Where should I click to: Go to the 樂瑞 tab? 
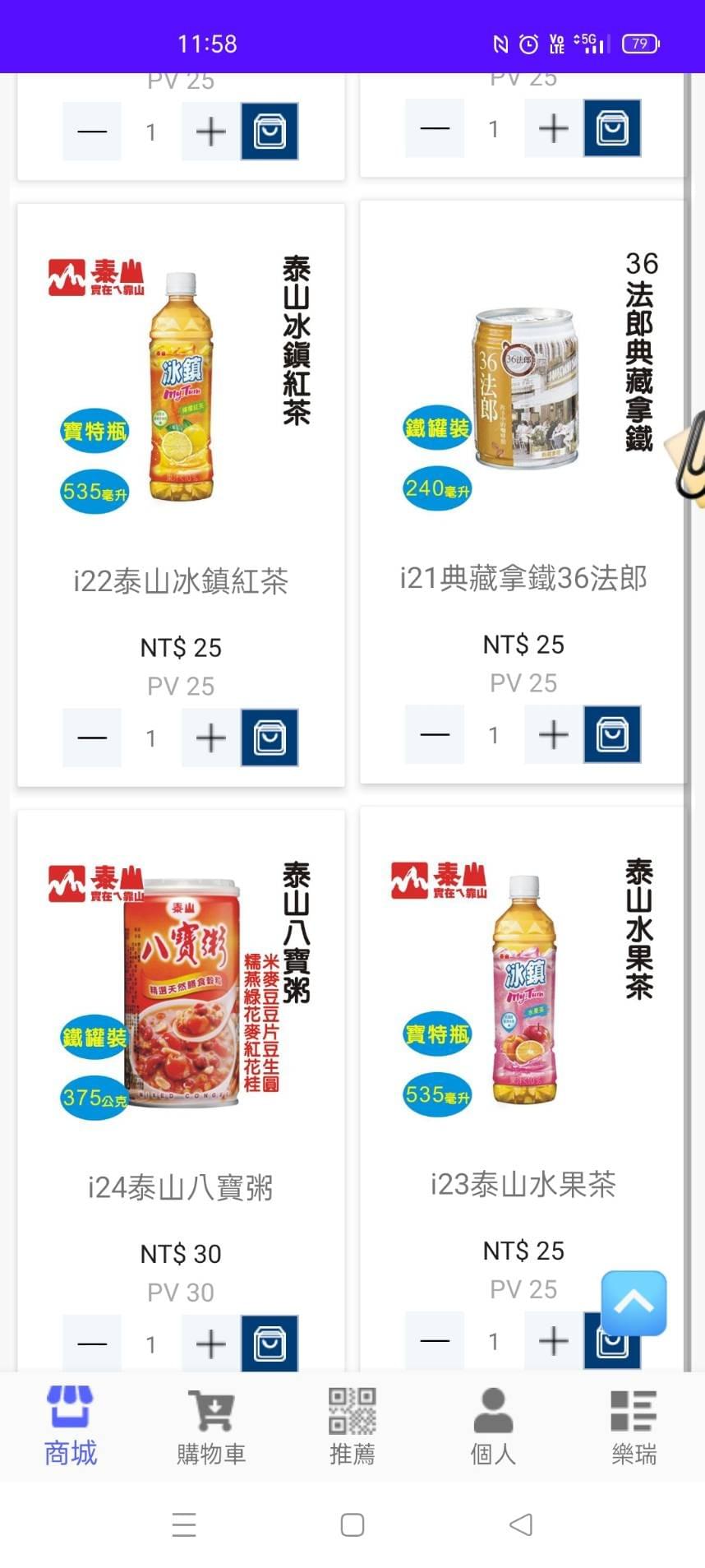click(634, 1427)
